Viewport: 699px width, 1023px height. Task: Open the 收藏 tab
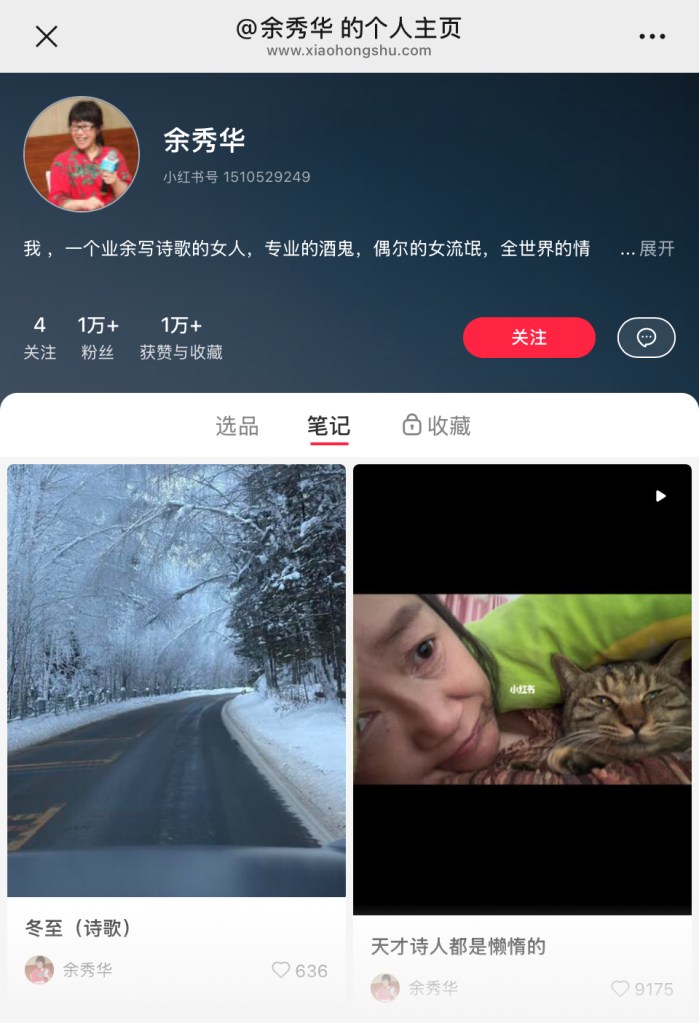point(437,426)
